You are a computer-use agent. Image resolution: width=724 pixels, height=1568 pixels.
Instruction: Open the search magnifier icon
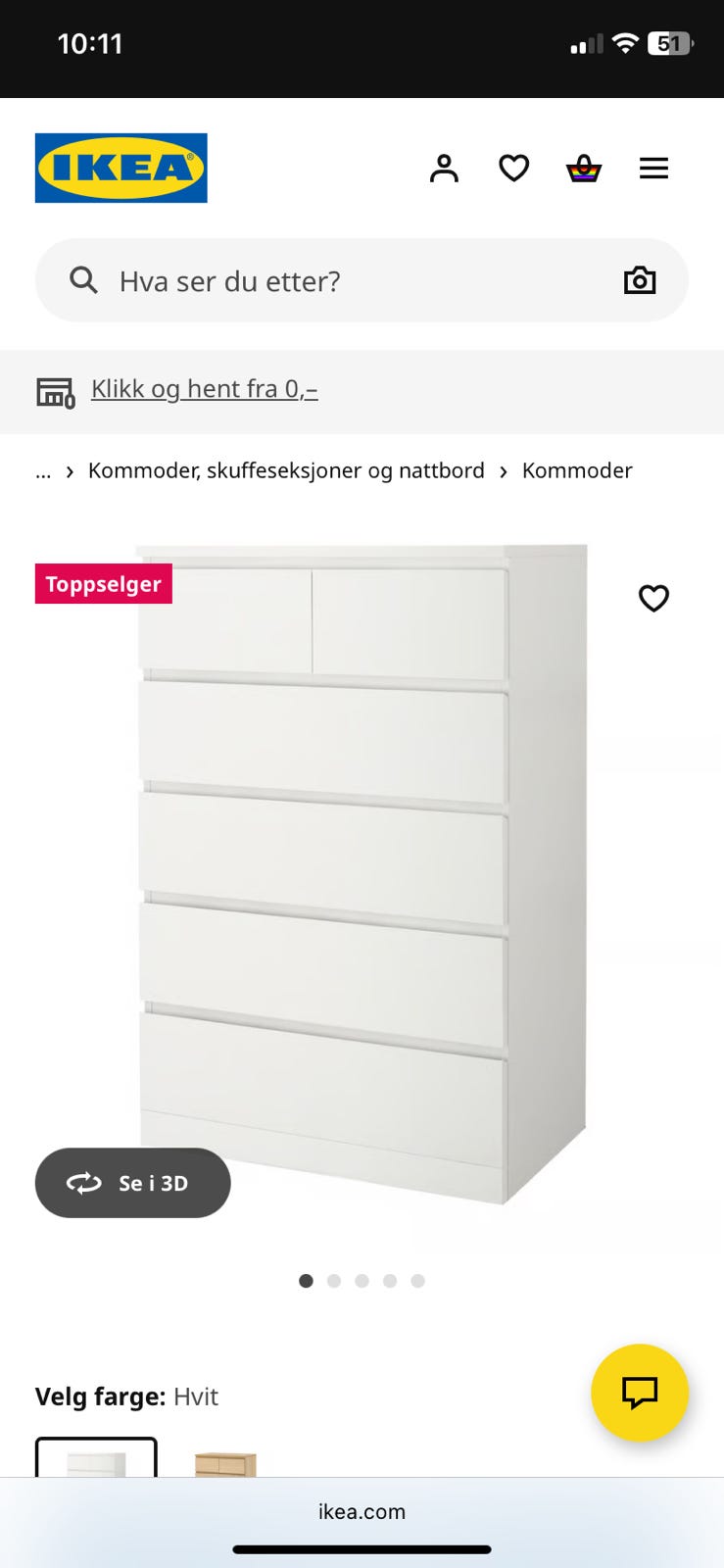(83, 280)
